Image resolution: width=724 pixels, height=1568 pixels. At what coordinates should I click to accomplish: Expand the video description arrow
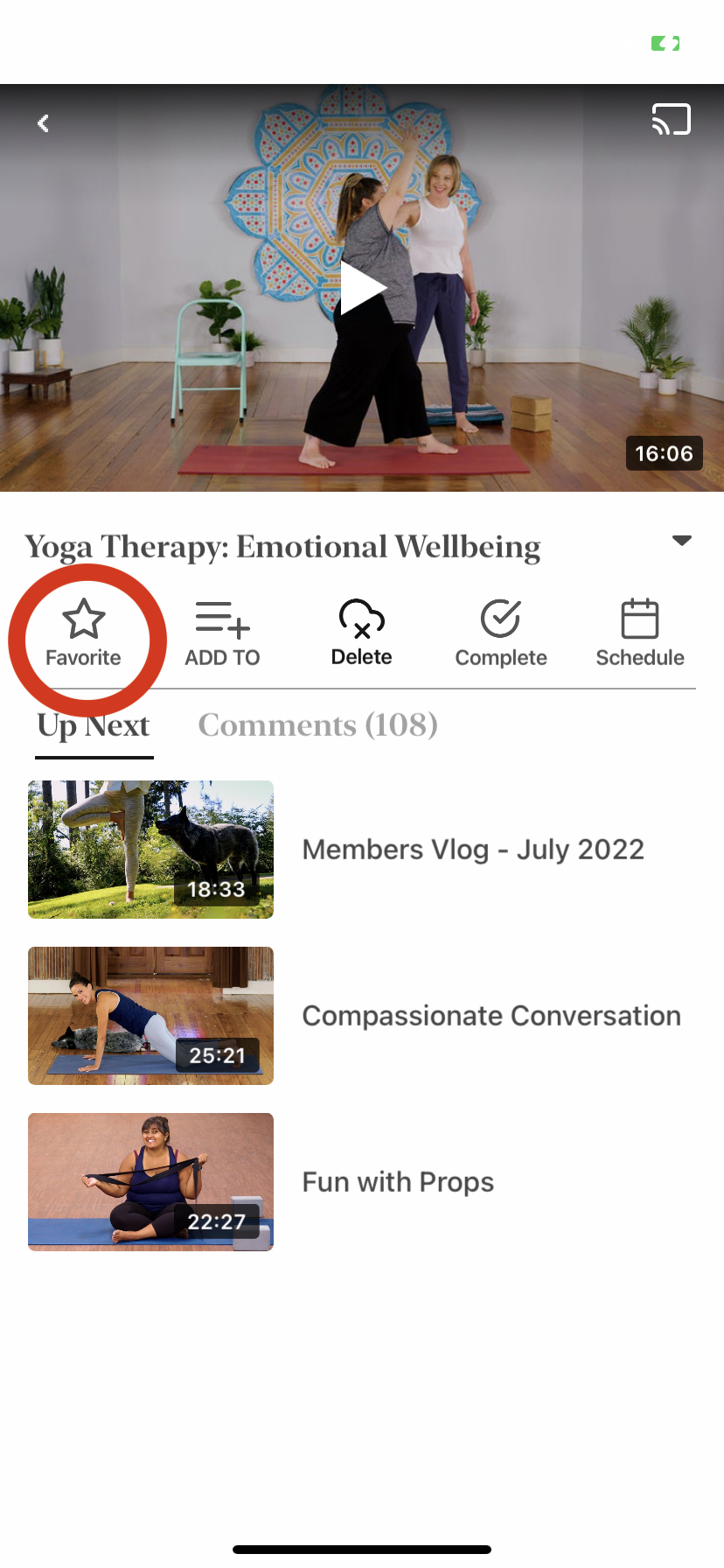point(681,541)
